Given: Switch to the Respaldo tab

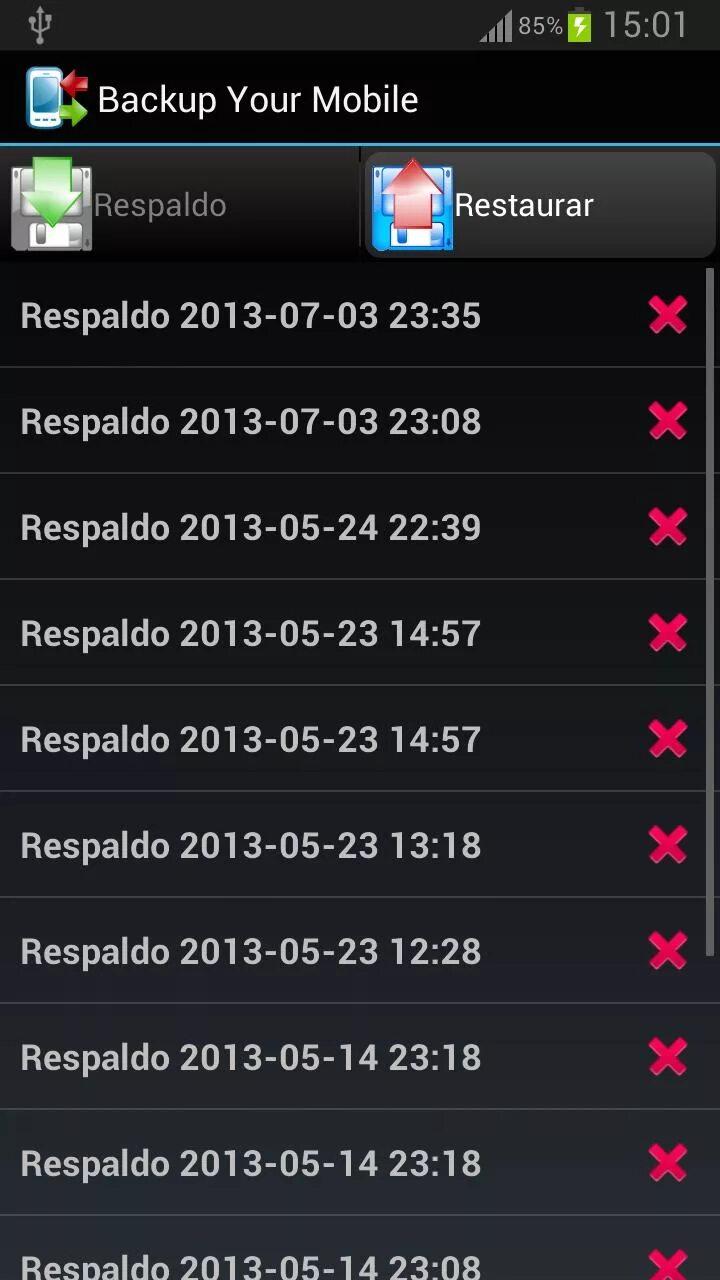Looking at the screenshot, I should 180,205.
